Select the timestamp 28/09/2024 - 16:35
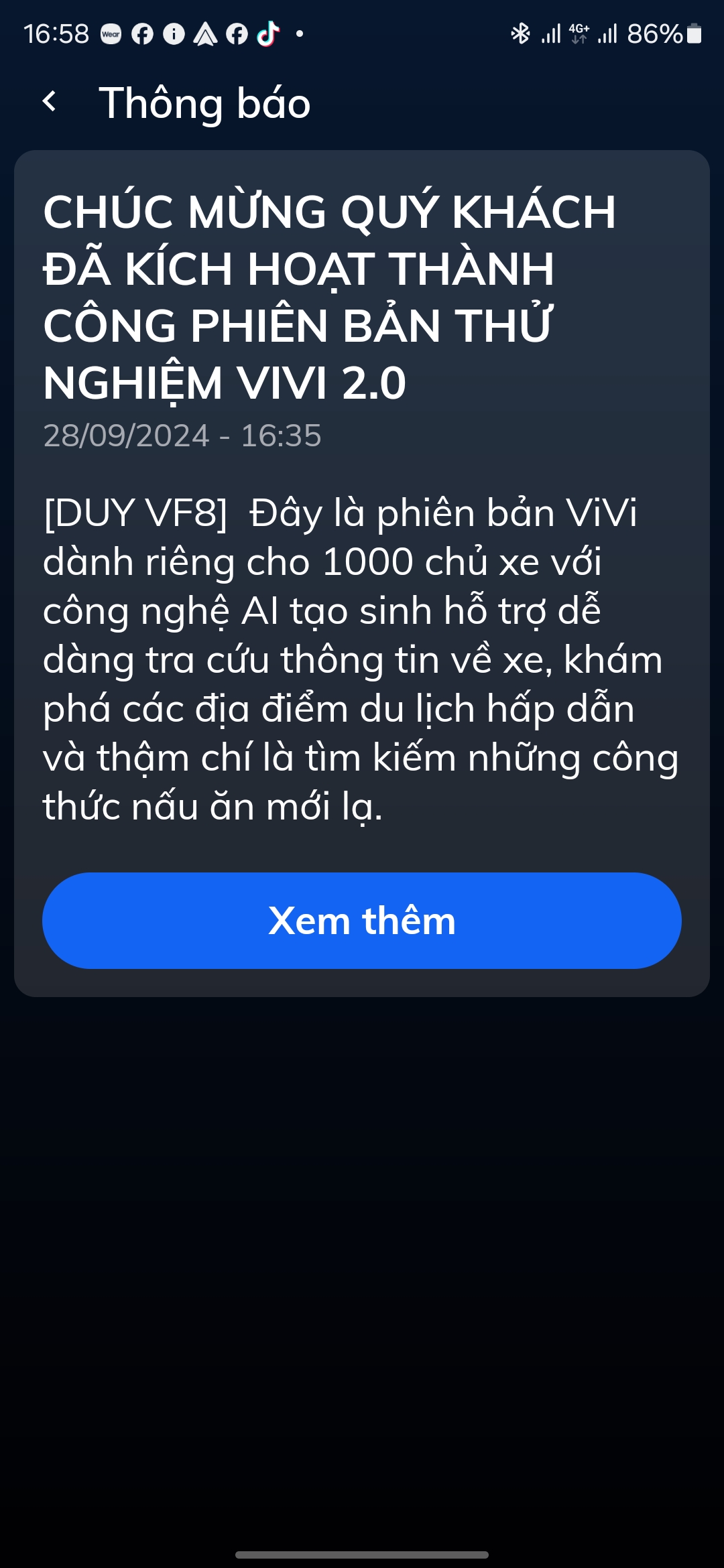This screenshot has height=1568, width=724. click(183, 436)
